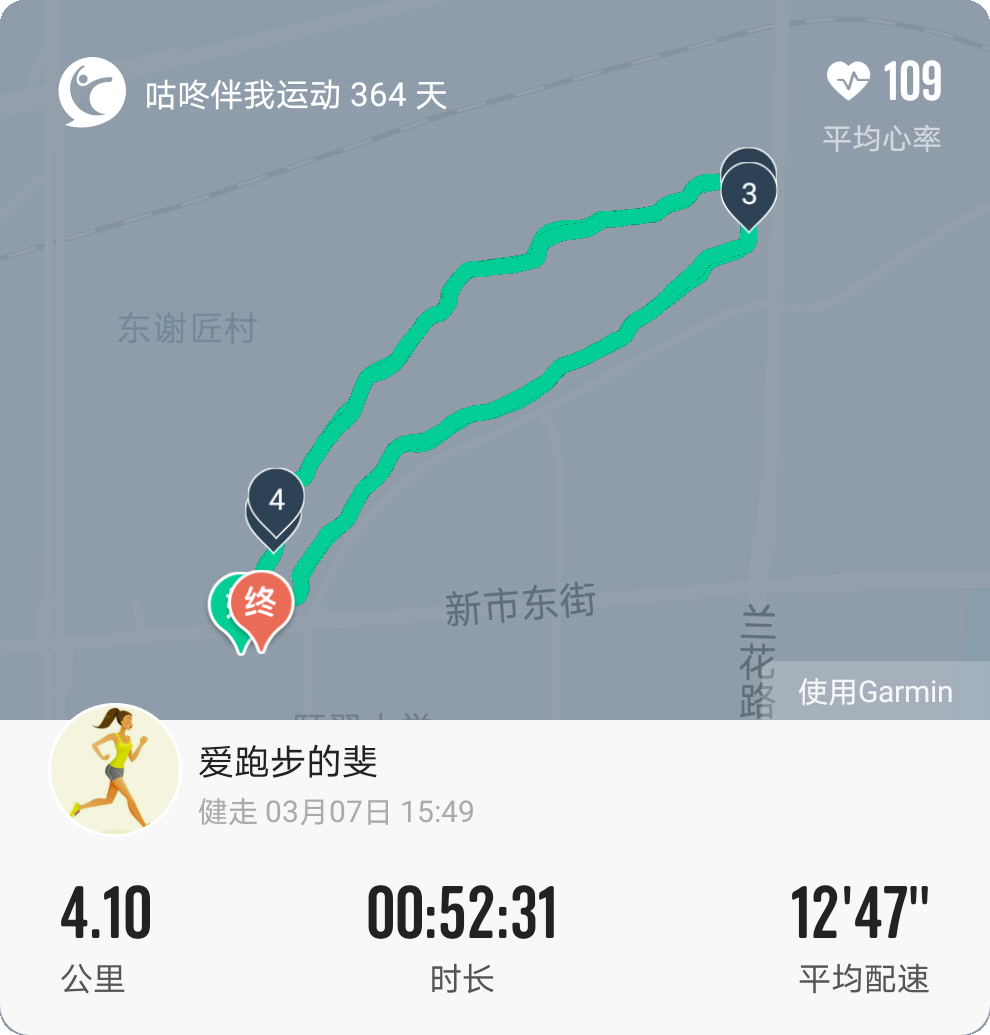990x1035 pixels.
Task: Tap the 使用Garmin badge
Action: click(874, 690)
